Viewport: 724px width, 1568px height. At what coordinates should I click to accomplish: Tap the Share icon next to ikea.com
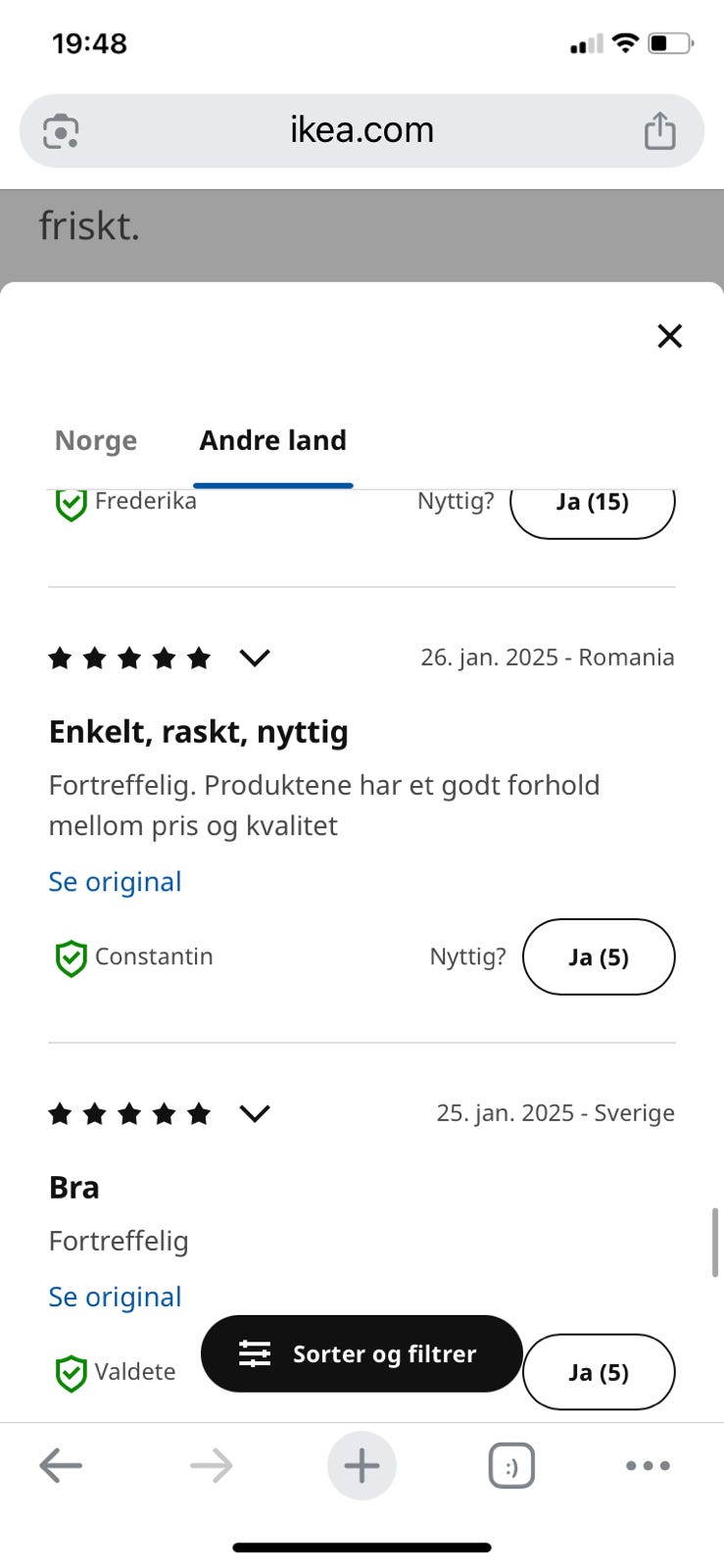(660, 129)
